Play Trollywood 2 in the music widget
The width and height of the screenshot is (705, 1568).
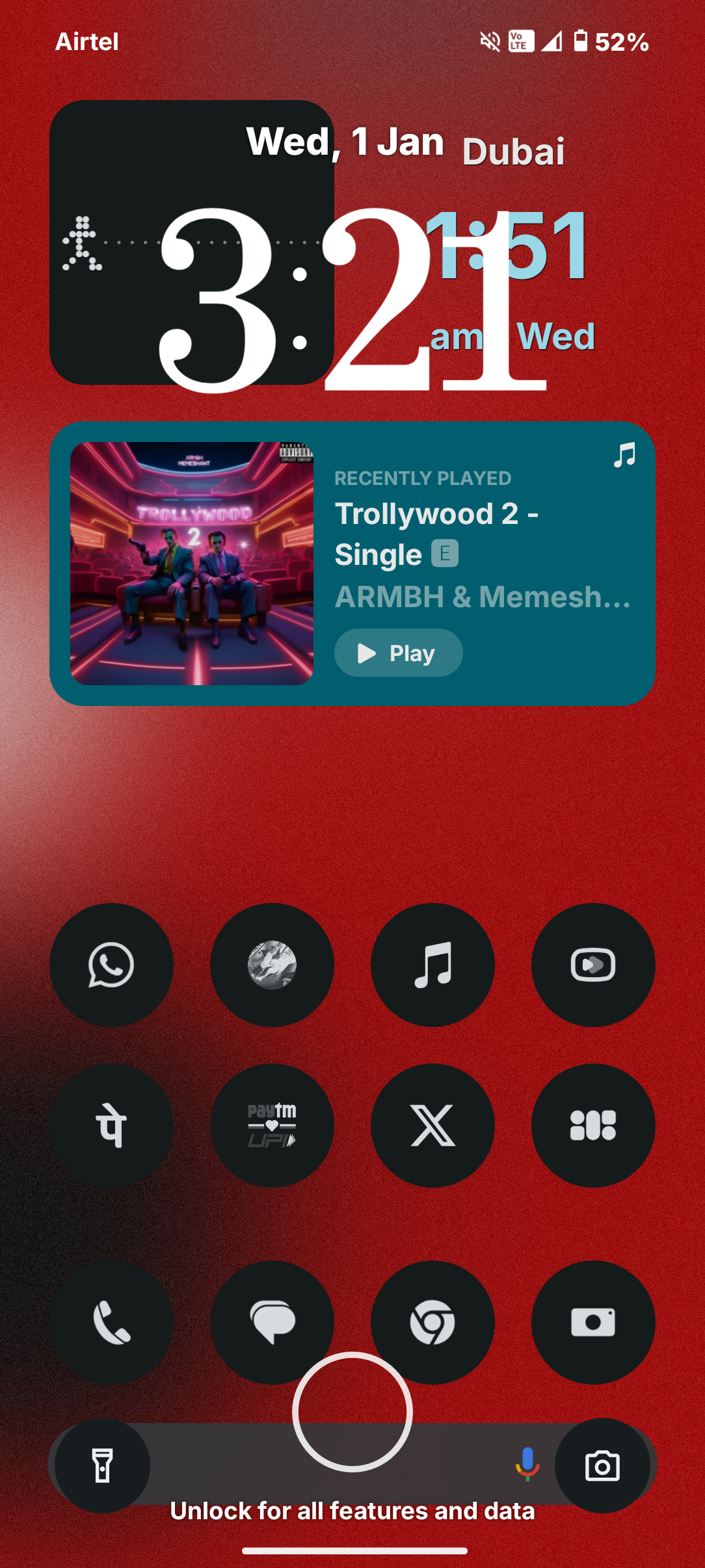click(398, 653)
